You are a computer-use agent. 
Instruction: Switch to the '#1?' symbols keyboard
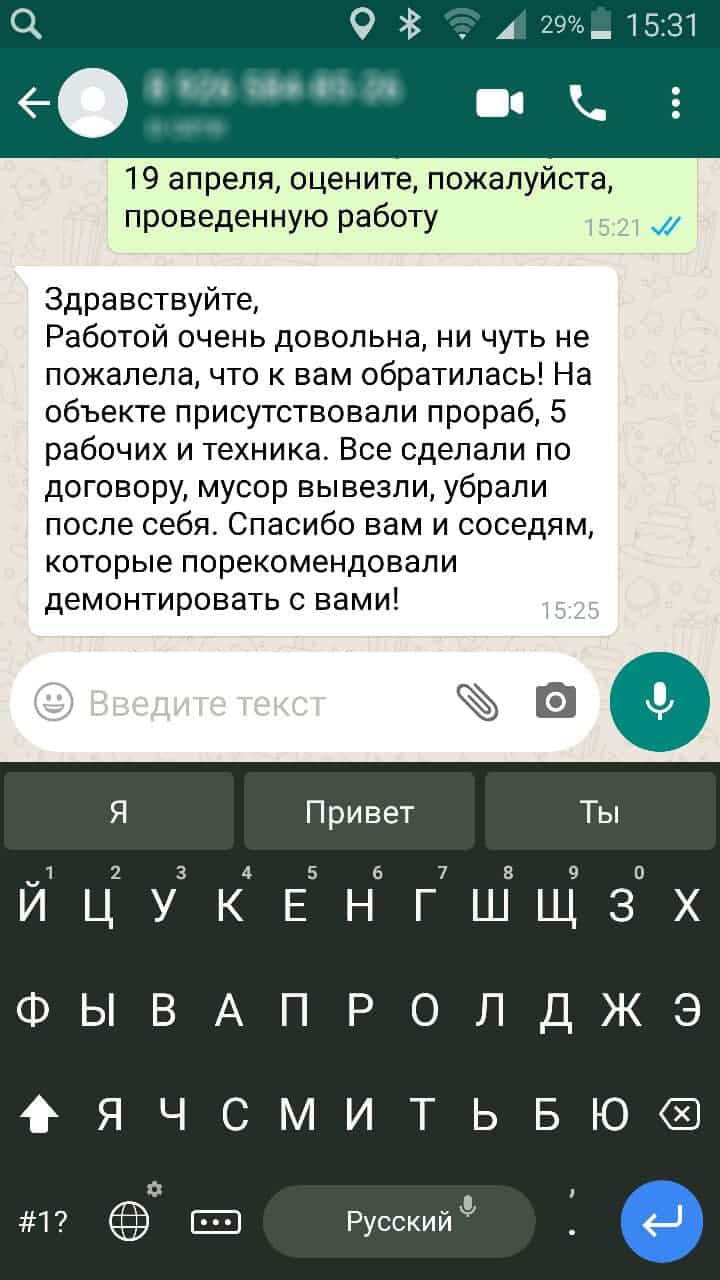pos(43,1221)
